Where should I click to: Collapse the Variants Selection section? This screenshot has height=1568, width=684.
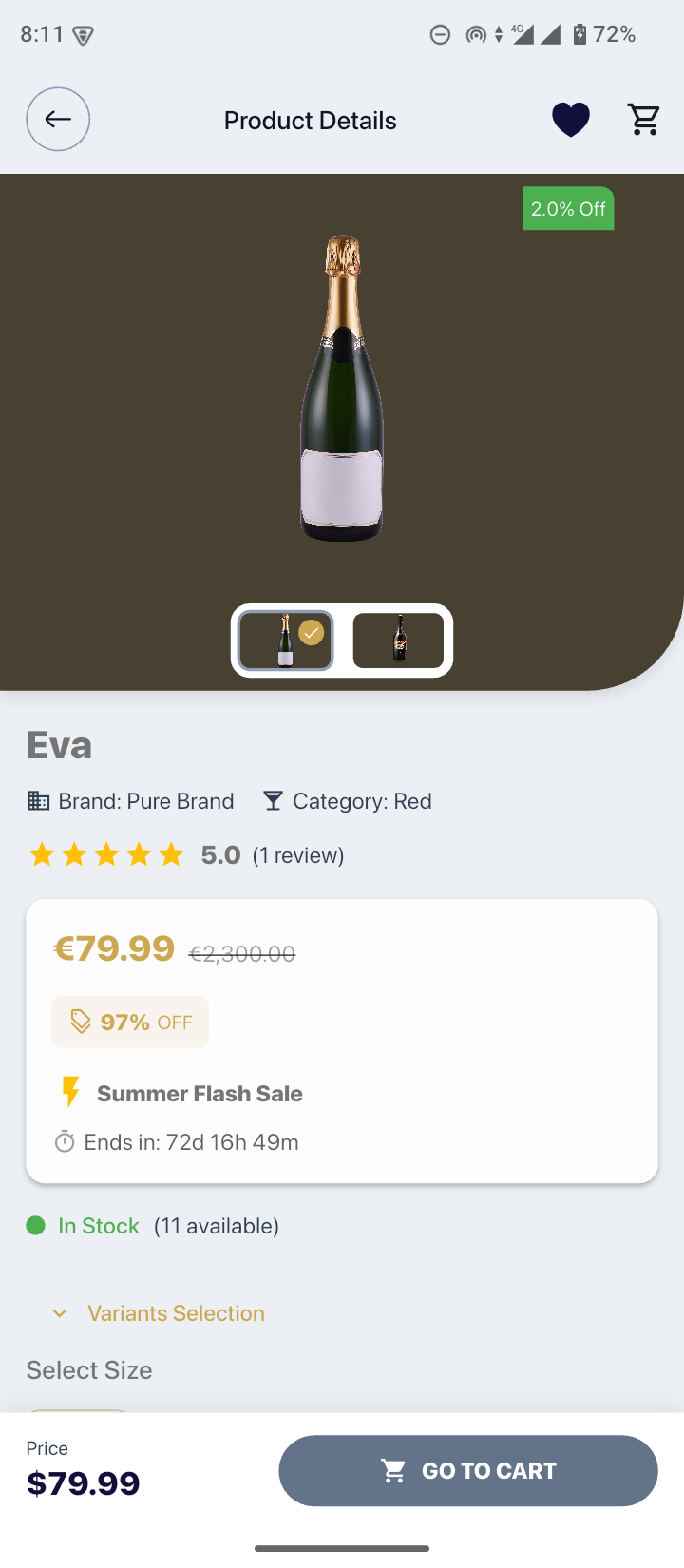[x=158, y=1313]
